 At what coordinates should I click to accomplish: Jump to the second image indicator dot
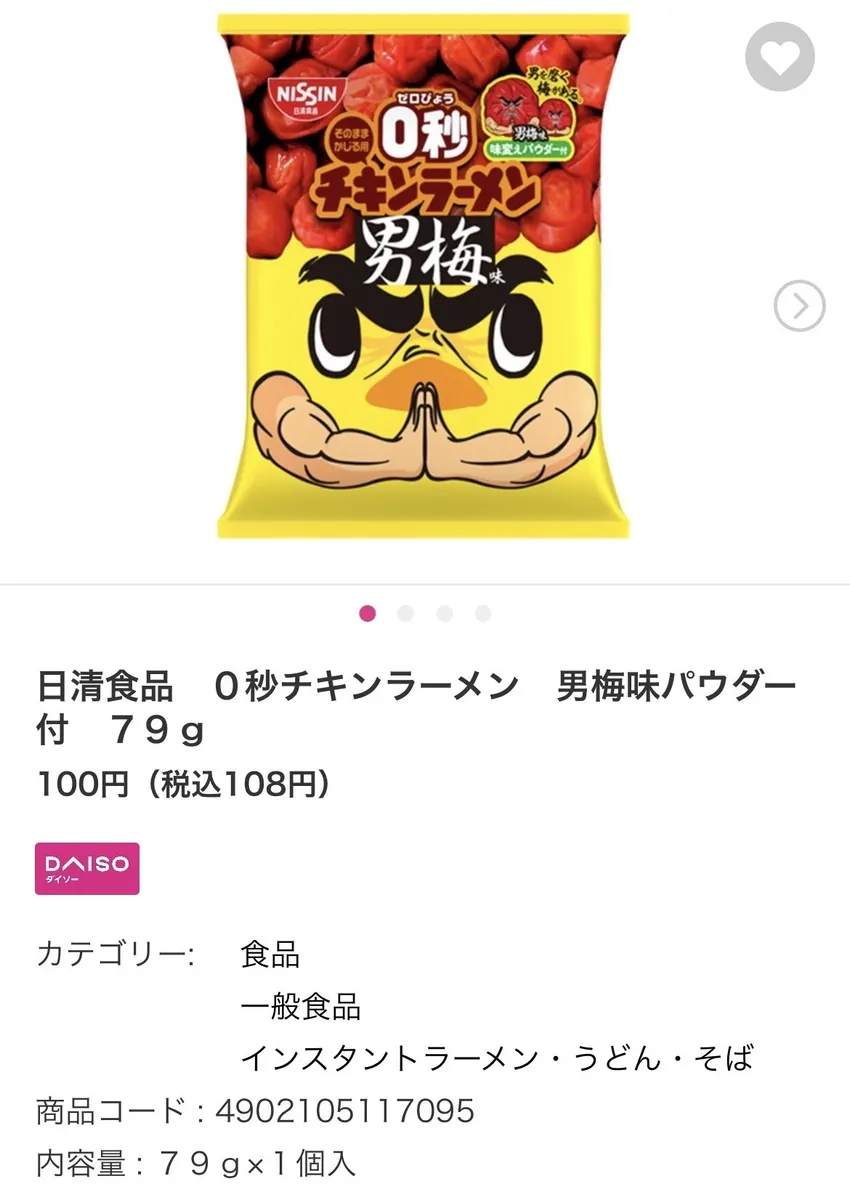405,614
